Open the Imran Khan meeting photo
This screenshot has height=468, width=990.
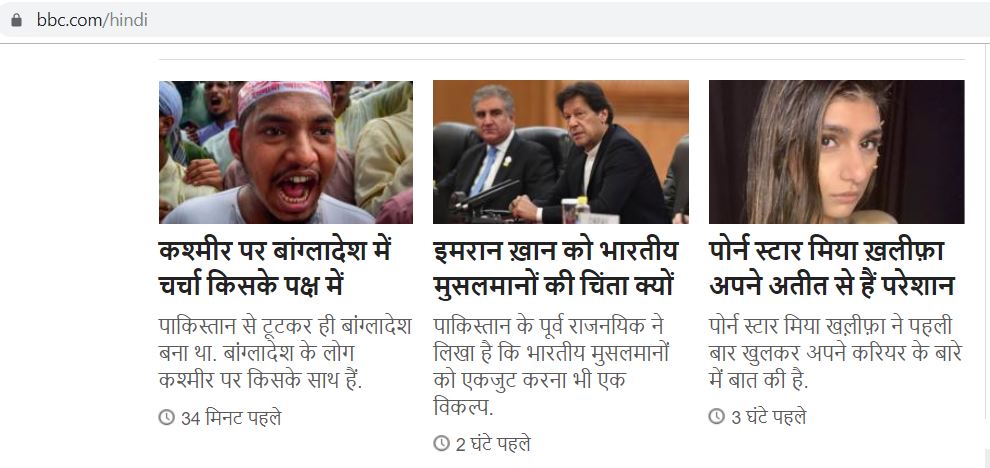pos(560,151)
